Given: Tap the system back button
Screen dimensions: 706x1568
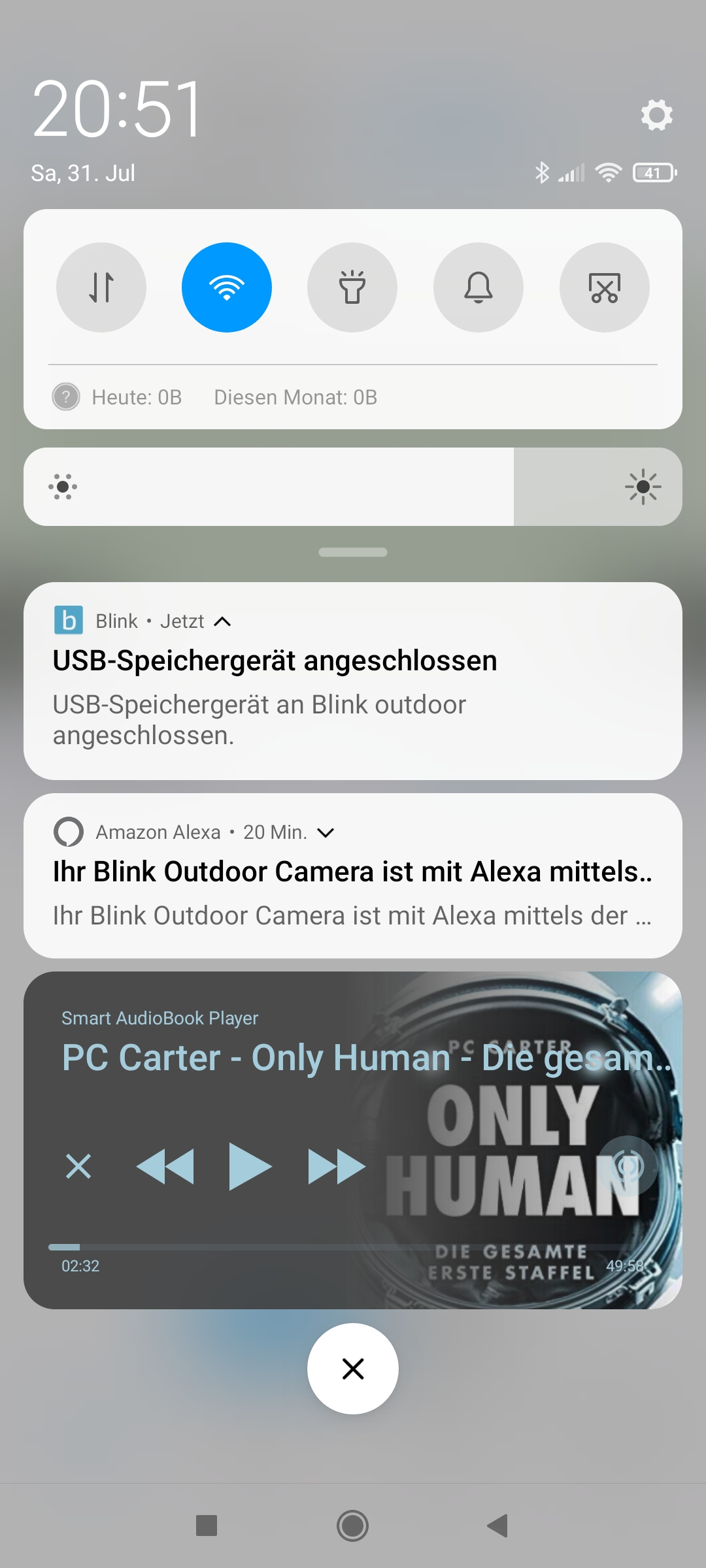Looking at the screenshot, I should [x=498, y=1526].
